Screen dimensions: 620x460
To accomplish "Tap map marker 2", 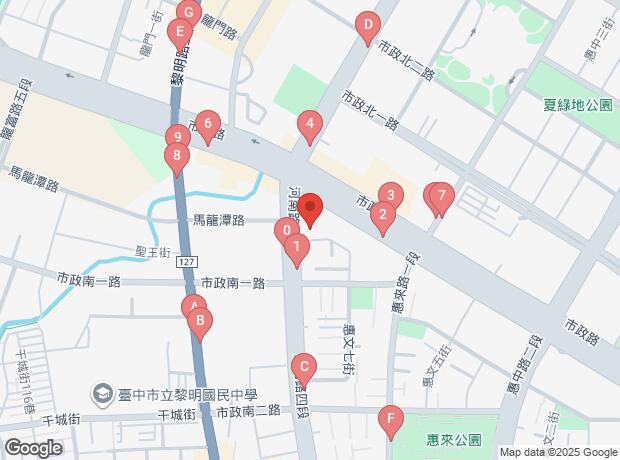I will pyautogui.click(x=381, y=215).
